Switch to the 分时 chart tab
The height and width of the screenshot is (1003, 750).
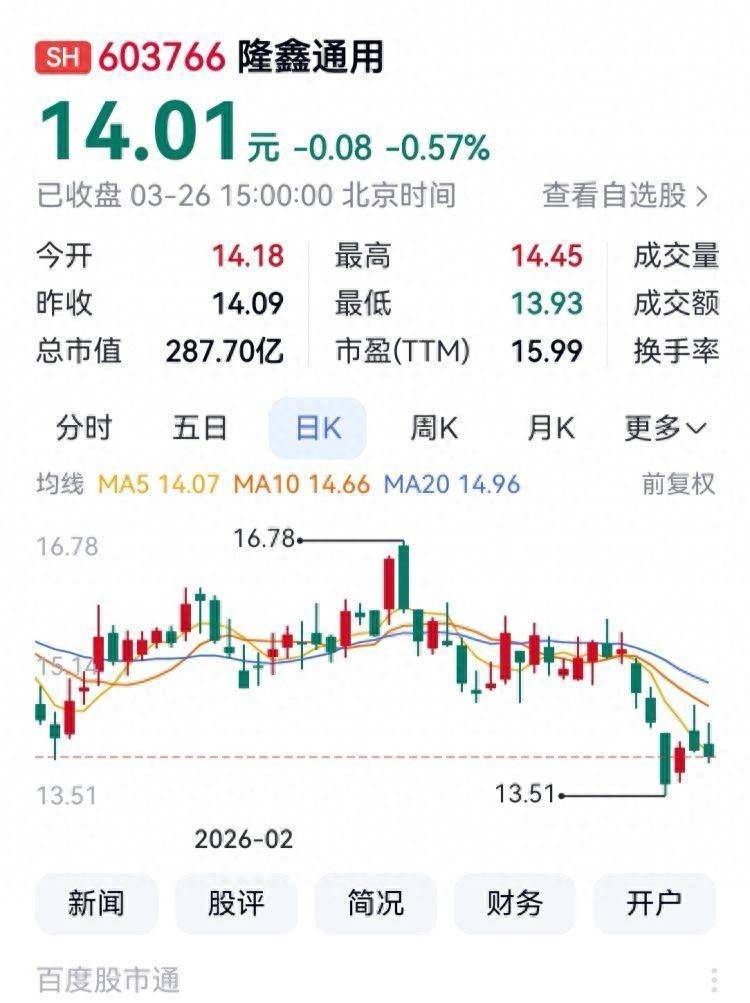point(84,429)
